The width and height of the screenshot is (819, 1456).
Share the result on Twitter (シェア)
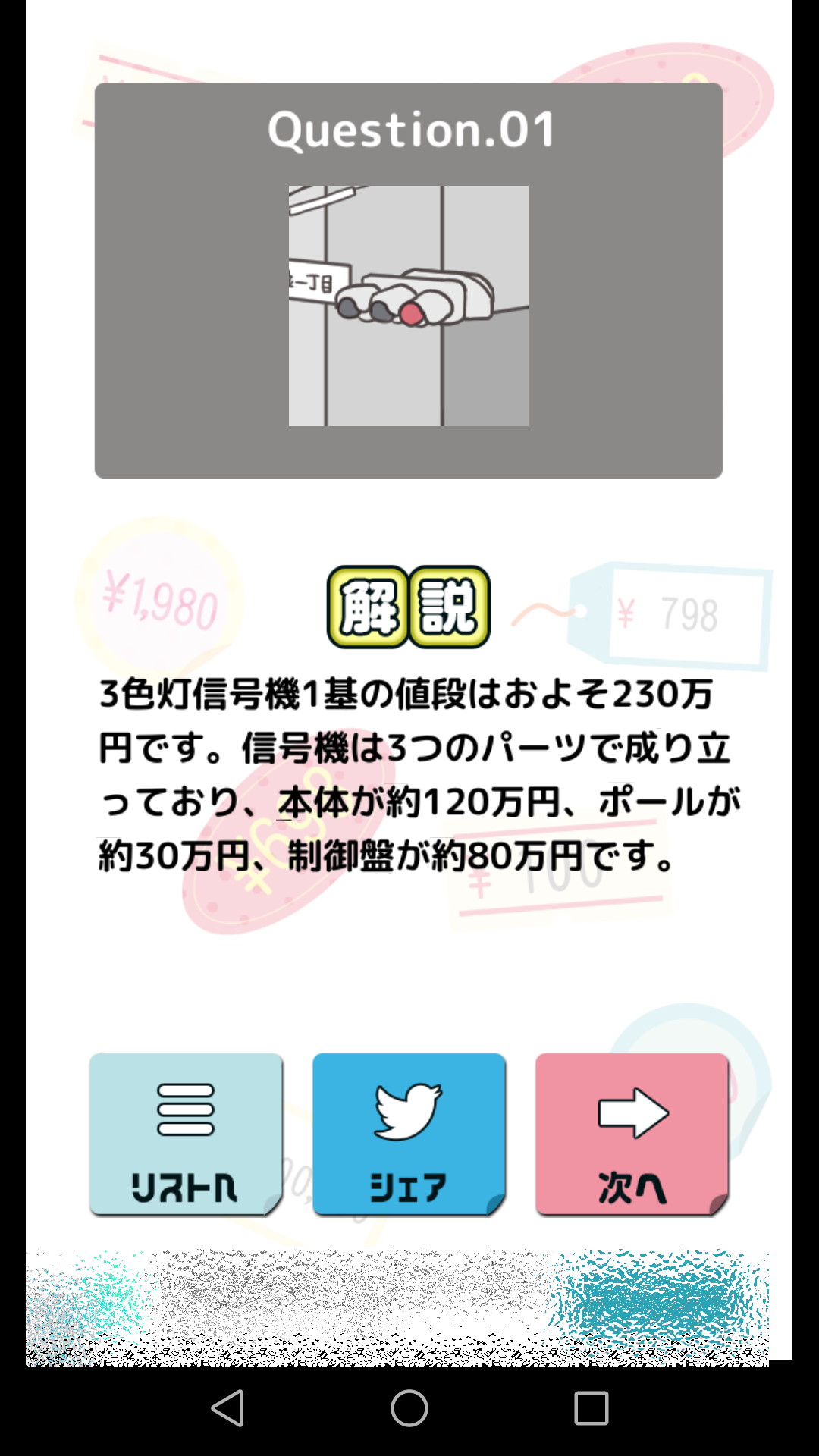(409, 1134)
